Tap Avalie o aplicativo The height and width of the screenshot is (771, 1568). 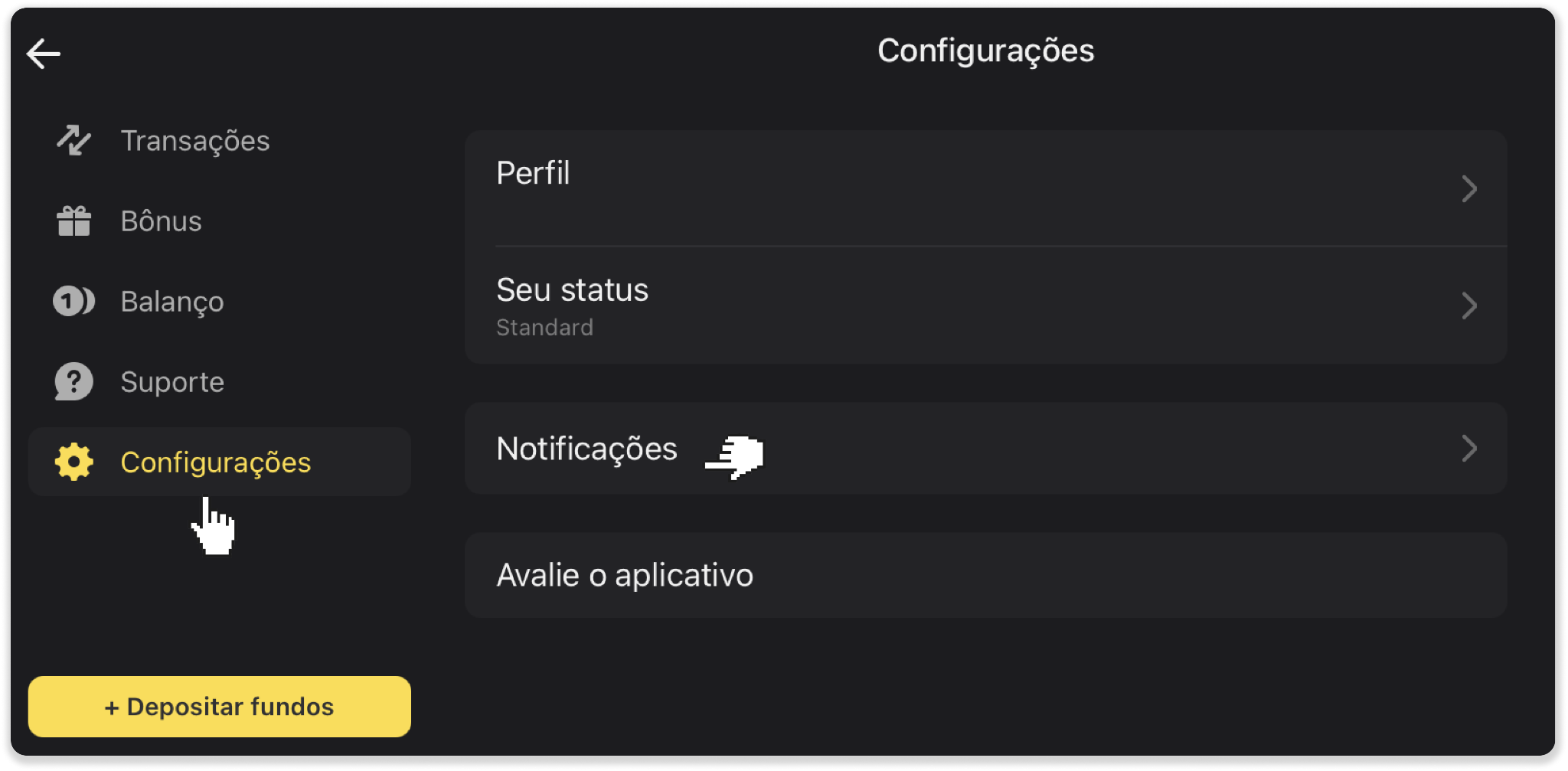click(x=985, y=575)
